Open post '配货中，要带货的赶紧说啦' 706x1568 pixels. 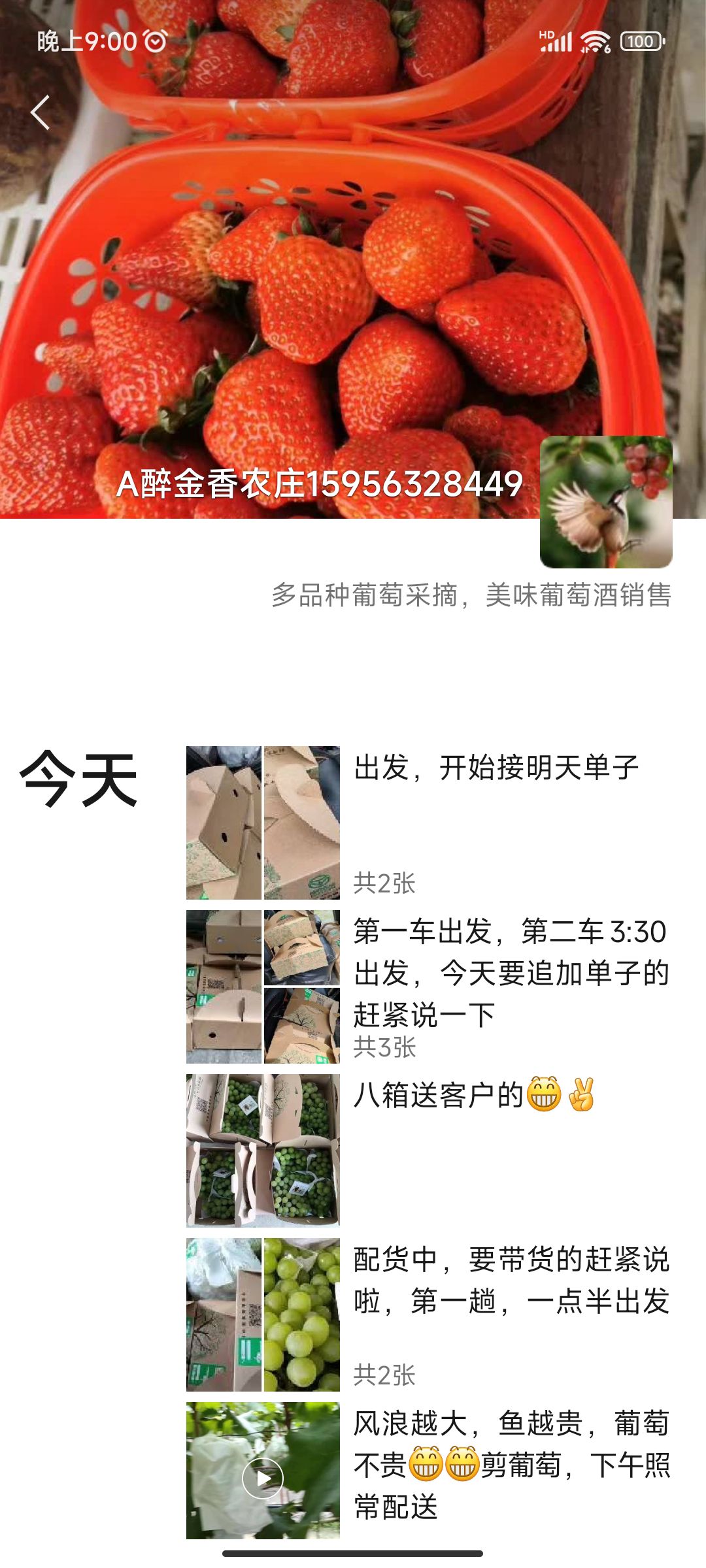(x=510, y=1279)
